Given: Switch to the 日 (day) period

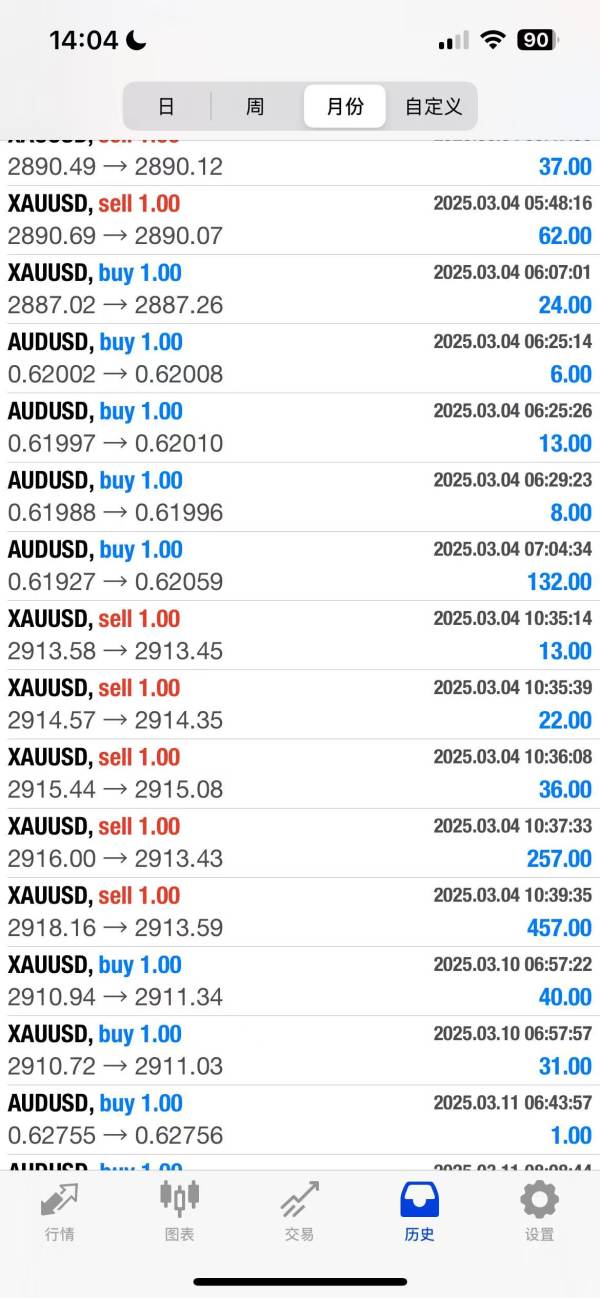Looking at the screenshot, I should pos(166,106).
